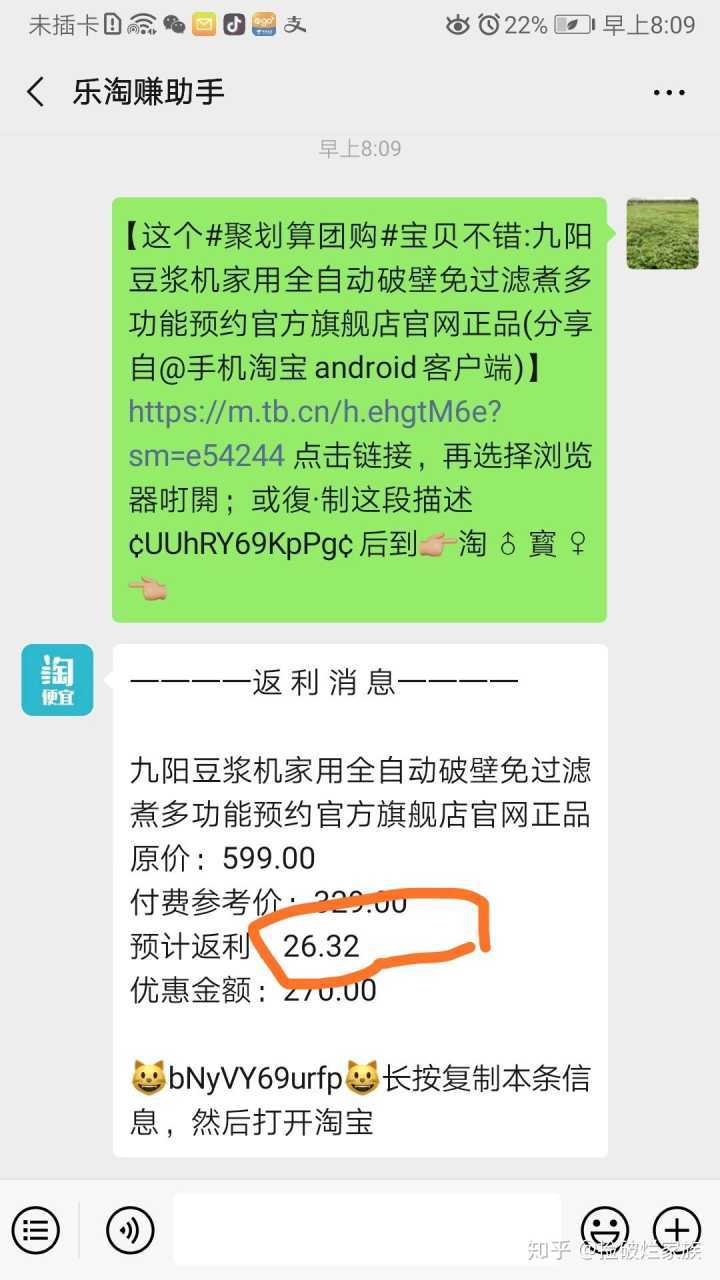Open the plus attachments panel
720x1280 pixels.
click(x=677, y=1229)
